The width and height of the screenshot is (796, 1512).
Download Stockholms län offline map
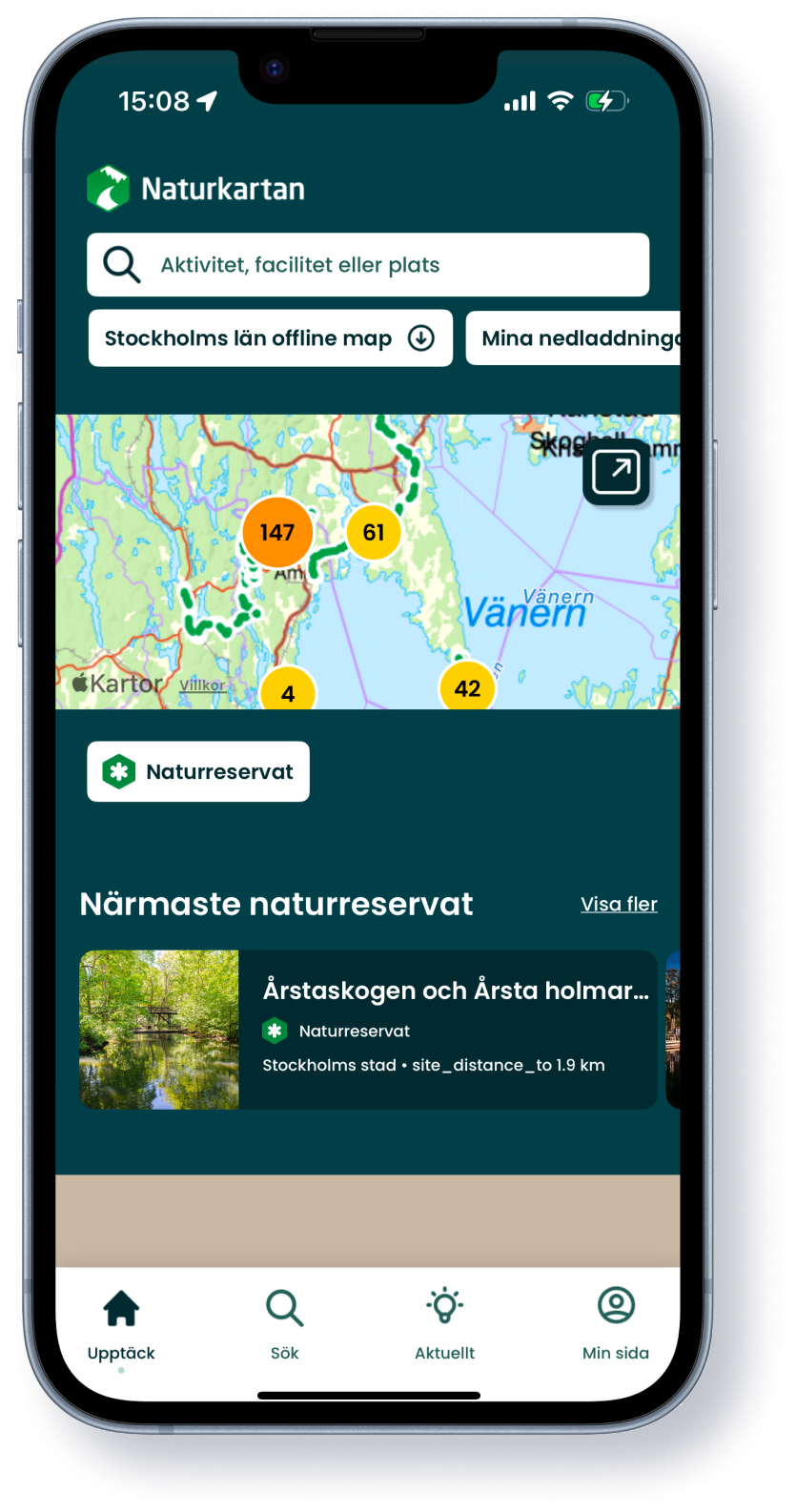pos(270,338)
